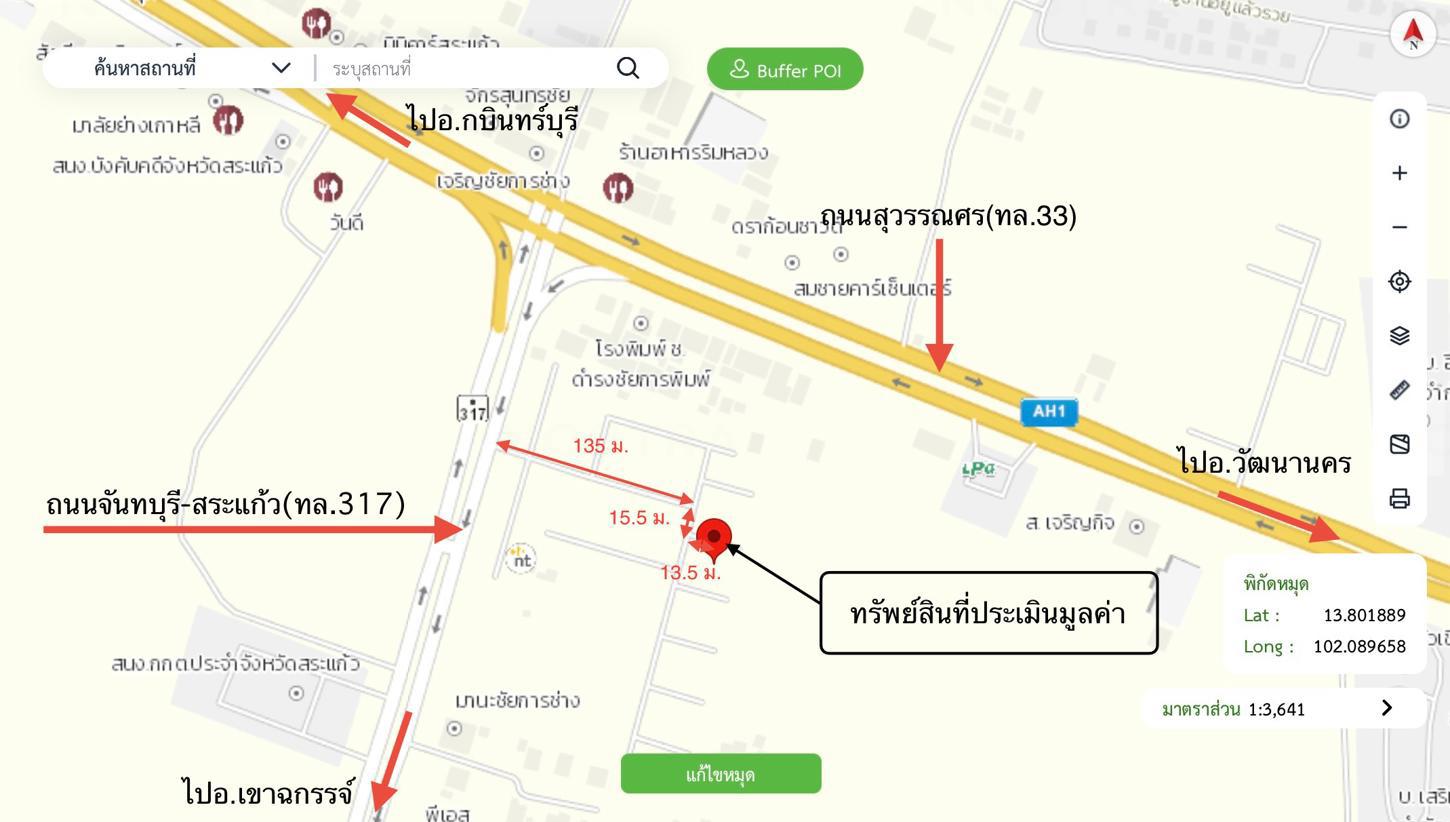Reset map orientation with the compass
Viewport: 1450px width, 822px height.
[1412, 33]
